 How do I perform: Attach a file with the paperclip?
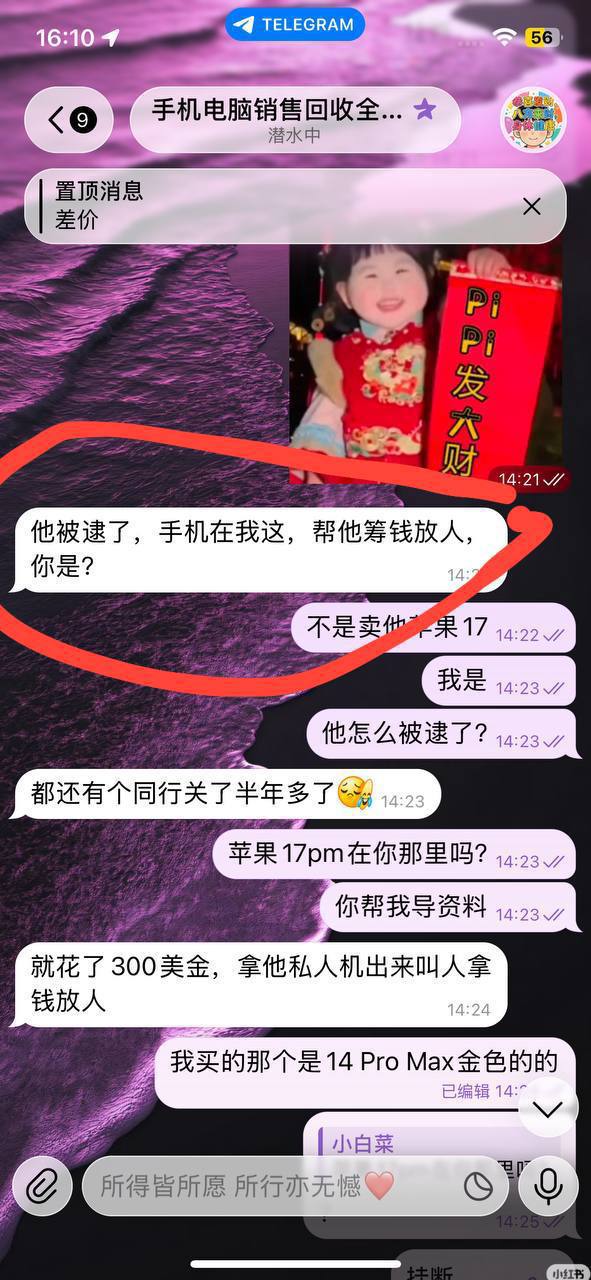pyautogui.click(x=42, y=1187)
